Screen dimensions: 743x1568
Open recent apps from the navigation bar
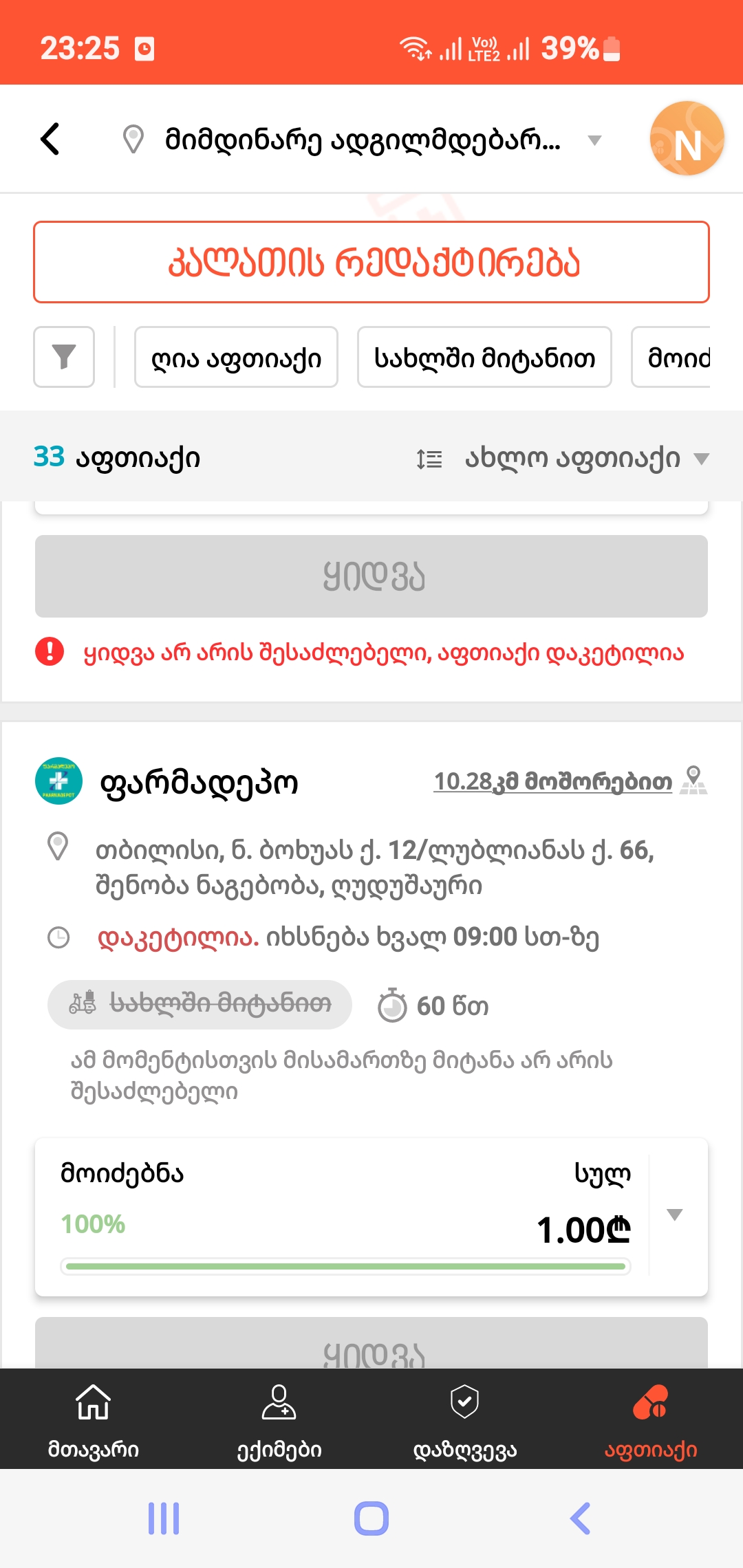[164, 1518]
